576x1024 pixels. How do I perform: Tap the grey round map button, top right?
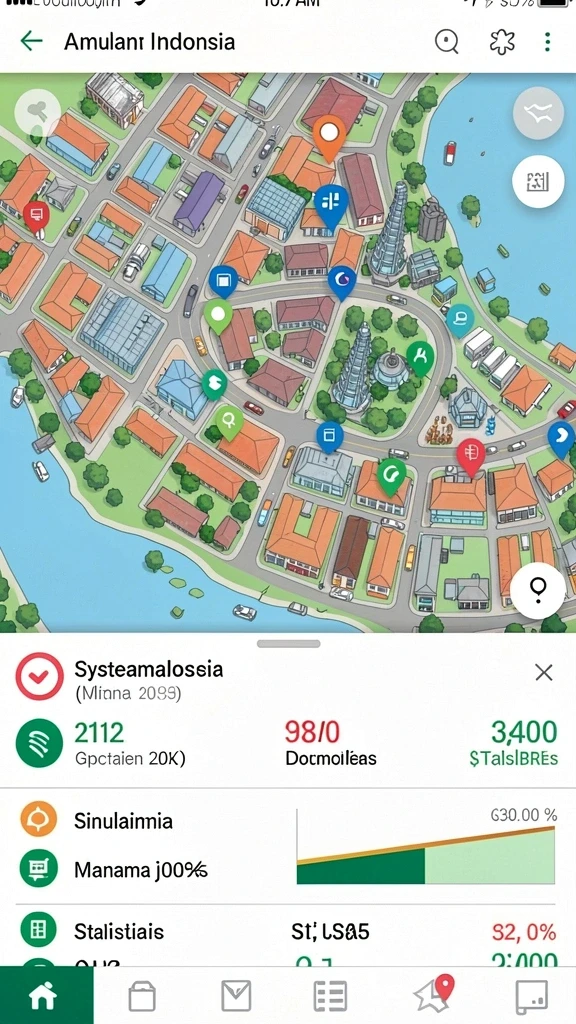(539, 114)
